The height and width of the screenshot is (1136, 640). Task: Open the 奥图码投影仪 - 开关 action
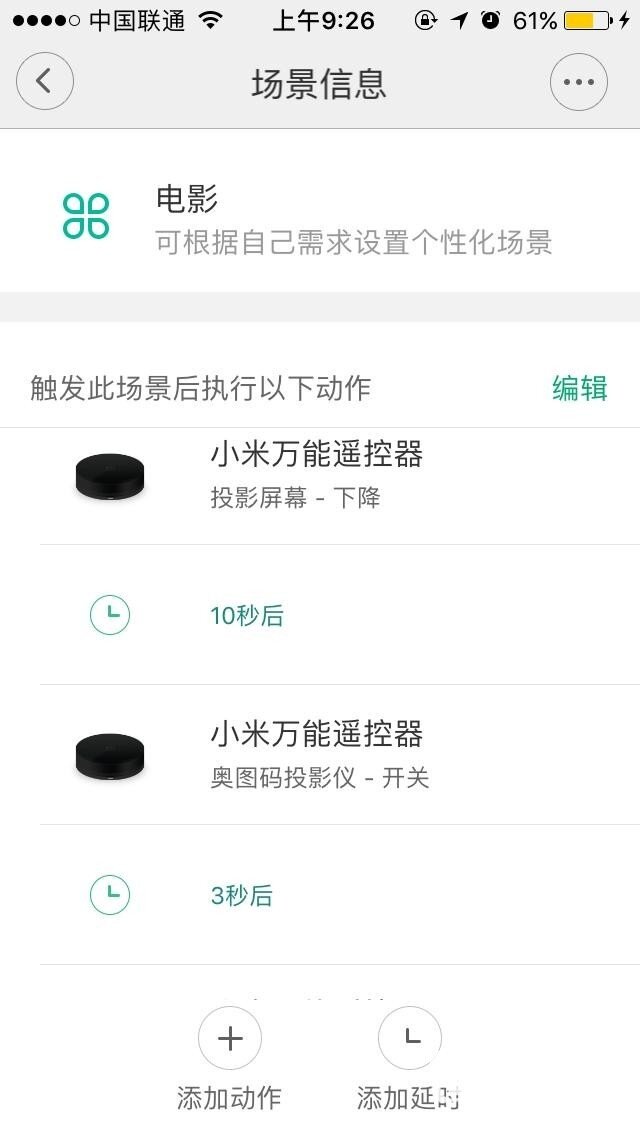click(320, 755)
